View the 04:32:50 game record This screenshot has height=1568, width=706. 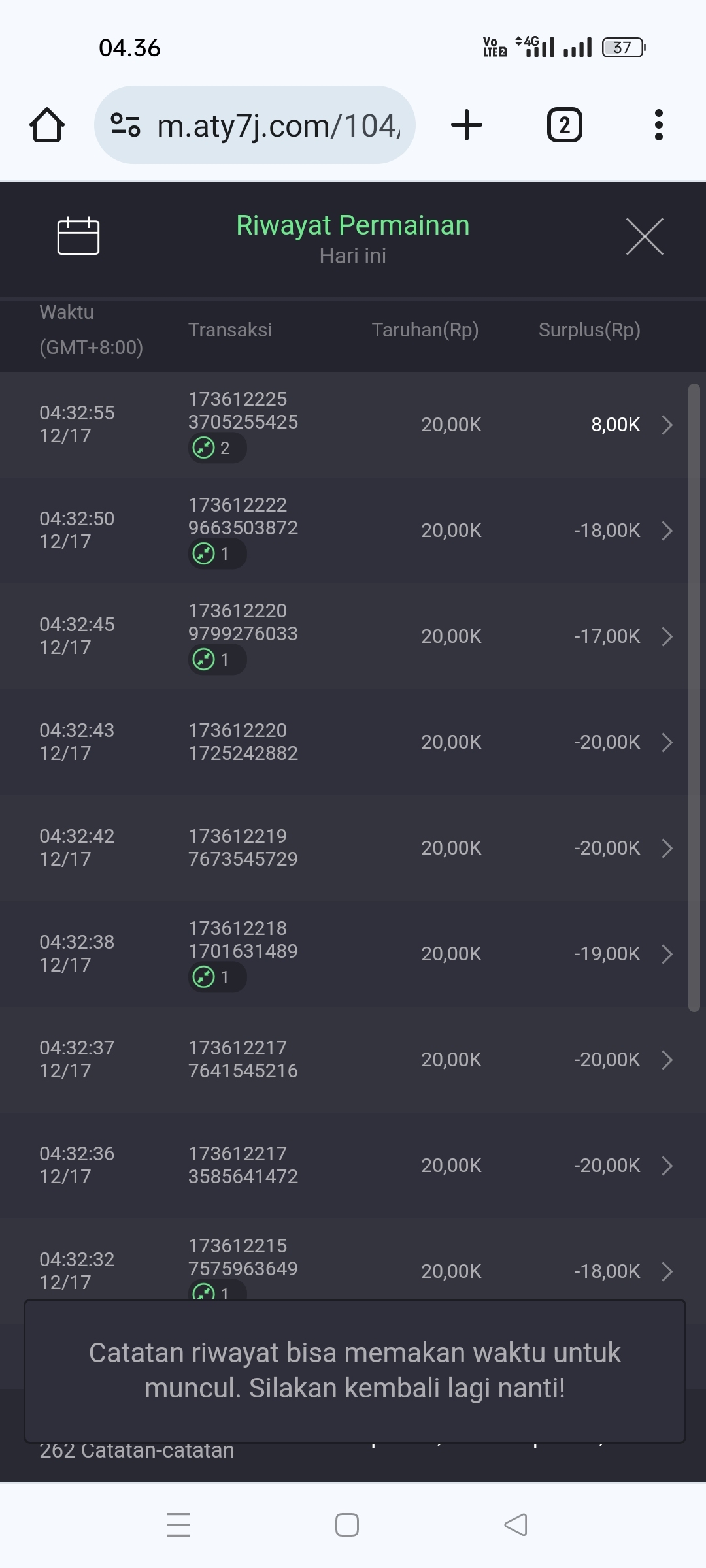pyautogui.click(x=666, y=531)
